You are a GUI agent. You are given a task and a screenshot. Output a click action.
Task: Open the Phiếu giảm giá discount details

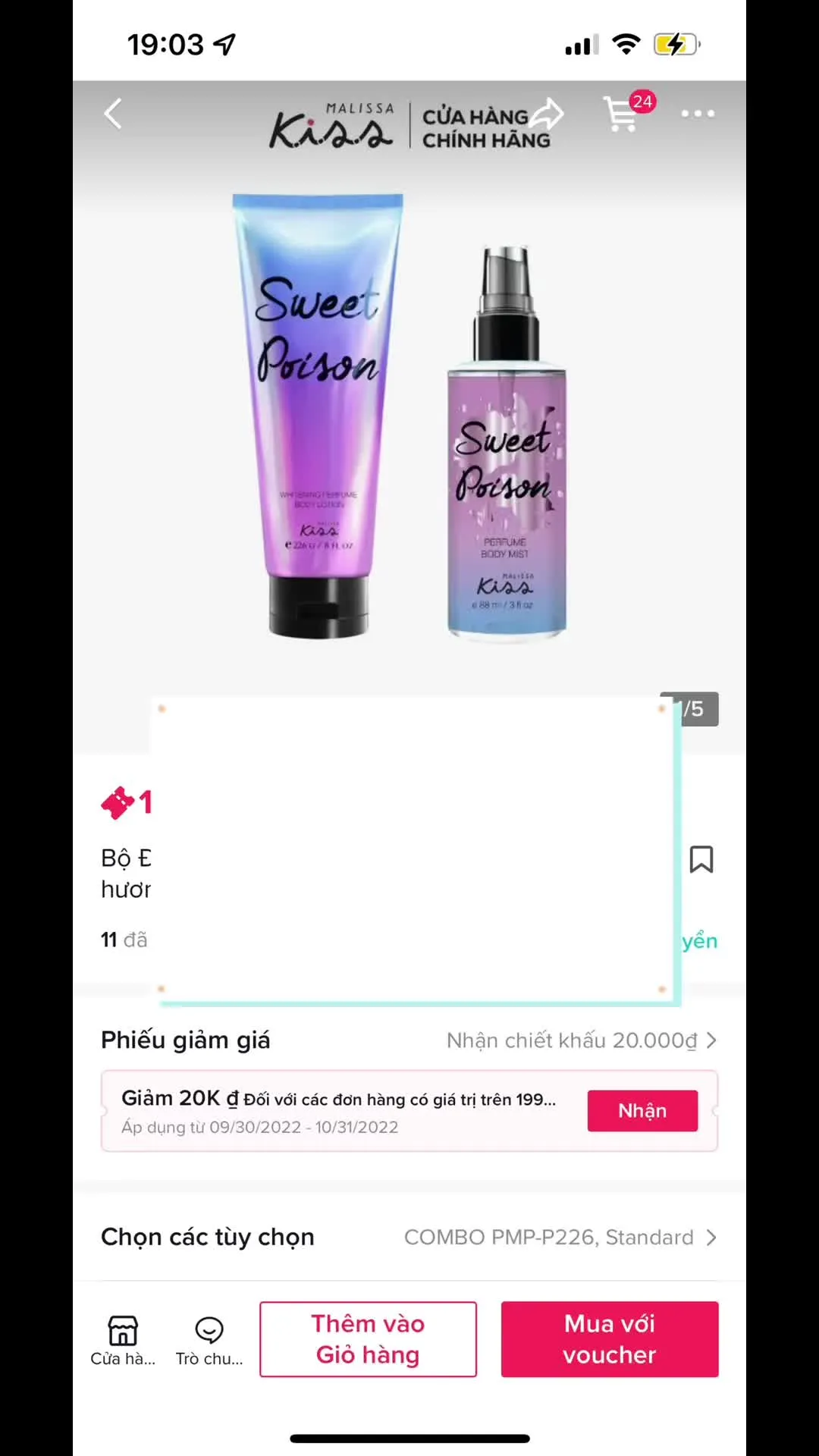[x=581, y=1040]
